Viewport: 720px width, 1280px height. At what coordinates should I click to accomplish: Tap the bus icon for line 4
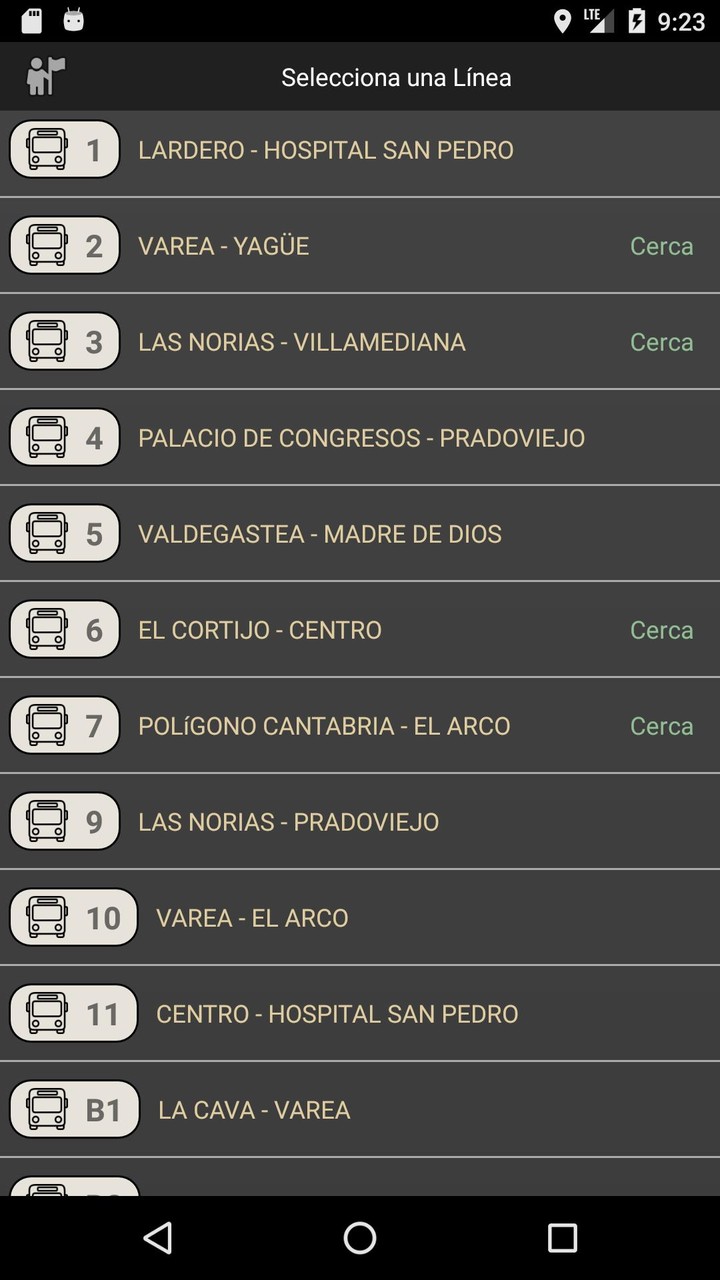[x=47, y=437]
